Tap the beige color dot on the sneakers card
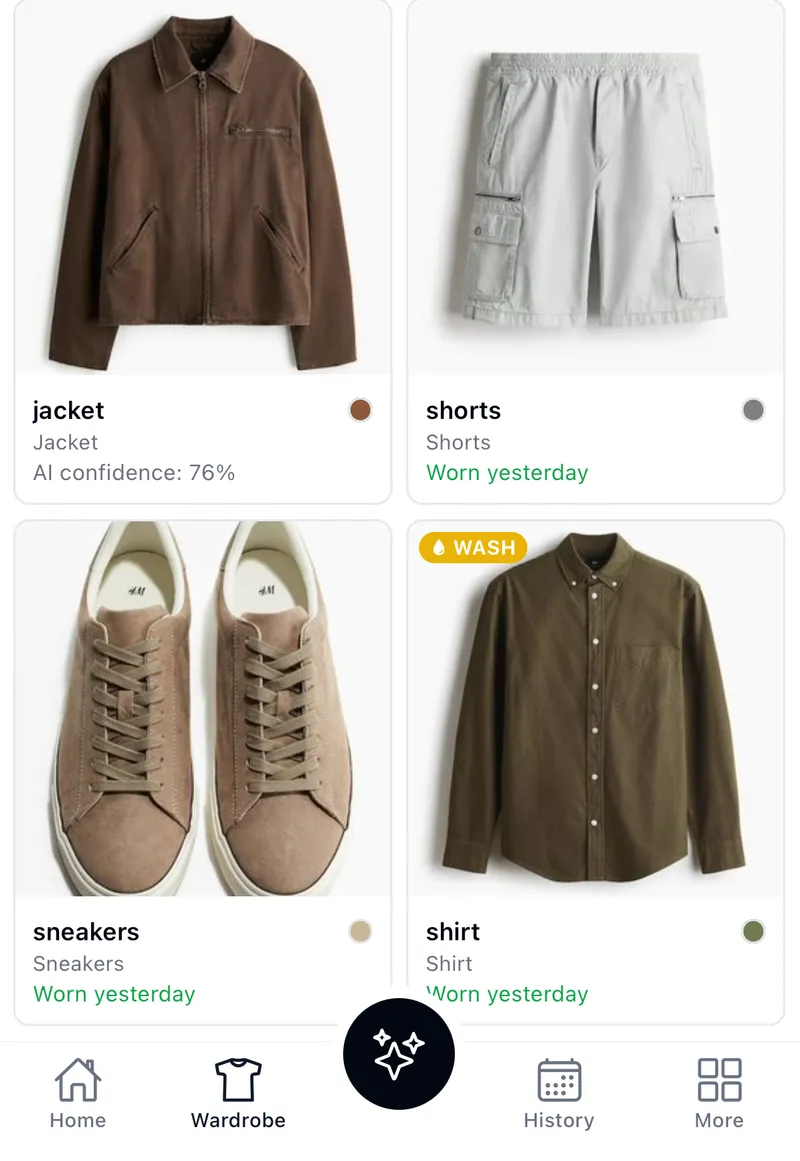Screen dimensions: 800x1161 coord(360,931)
